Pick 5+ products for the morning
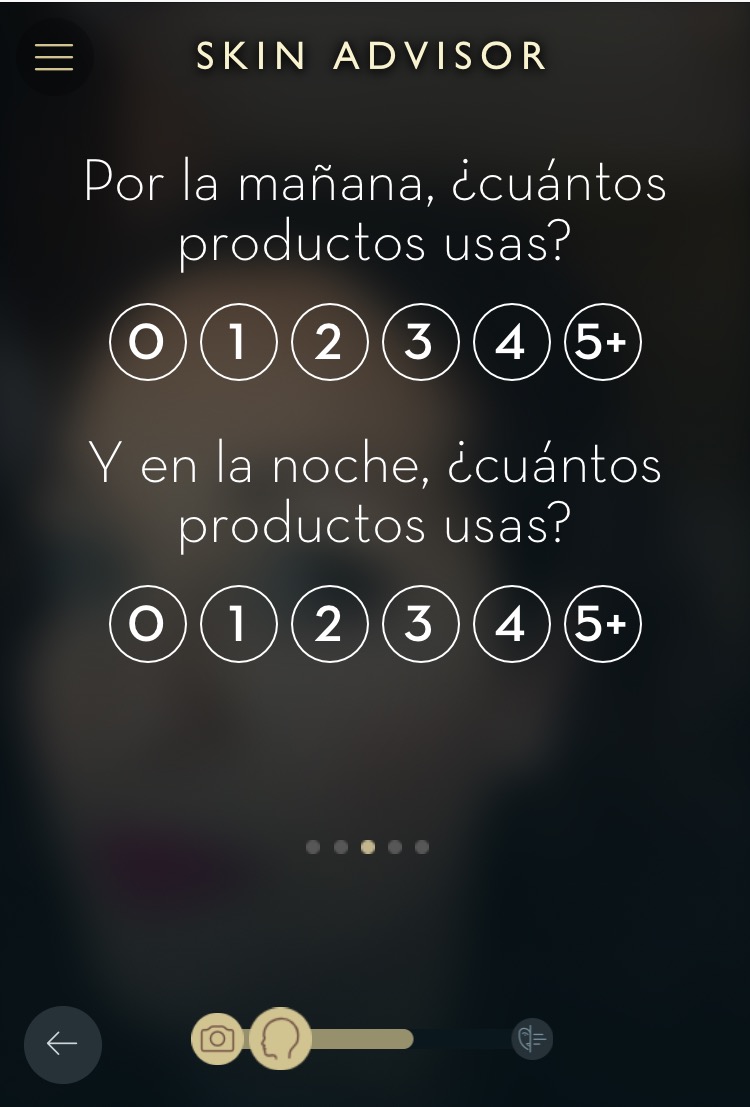Image resolution: width=750 pixels, height=1107 pixels. [602, 343]
